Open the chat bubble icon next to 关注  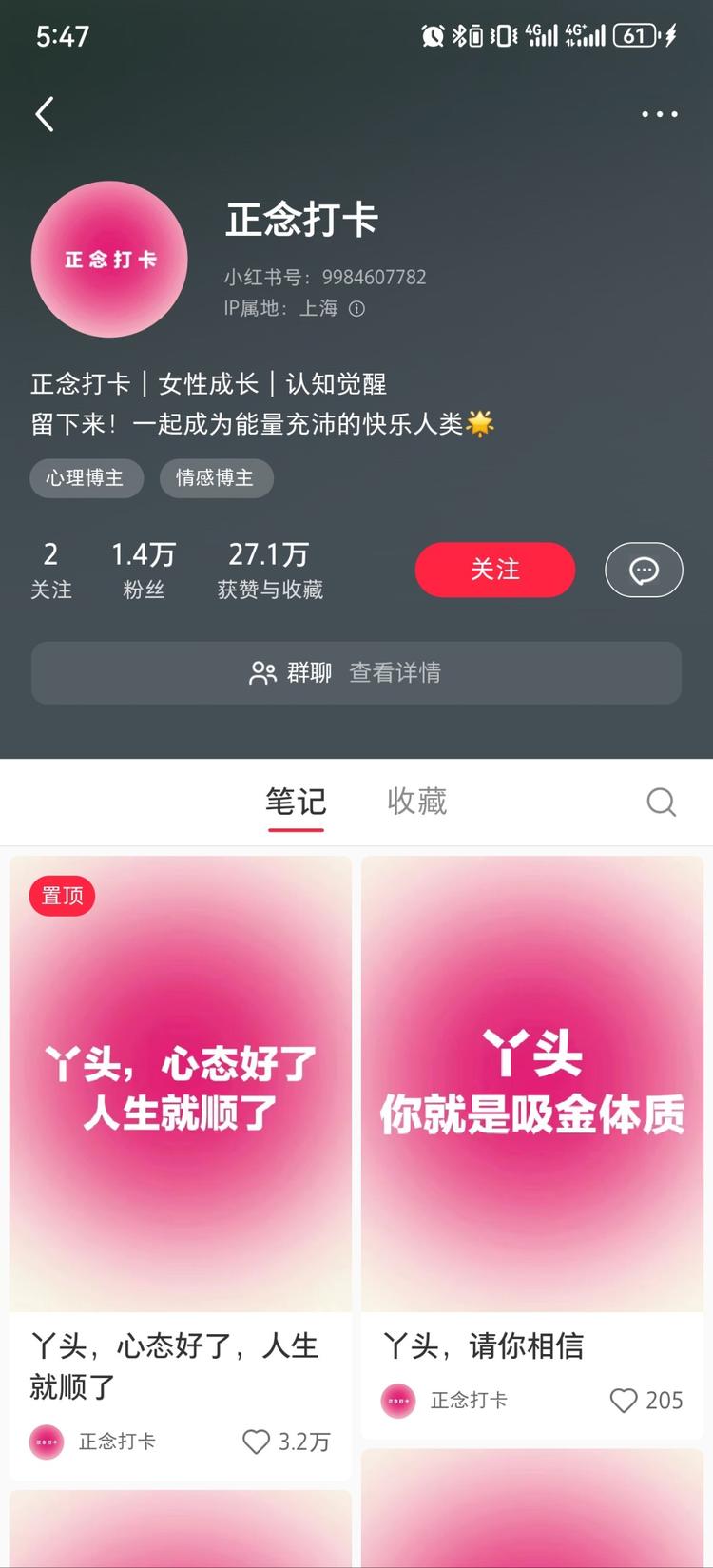(644, 570)
